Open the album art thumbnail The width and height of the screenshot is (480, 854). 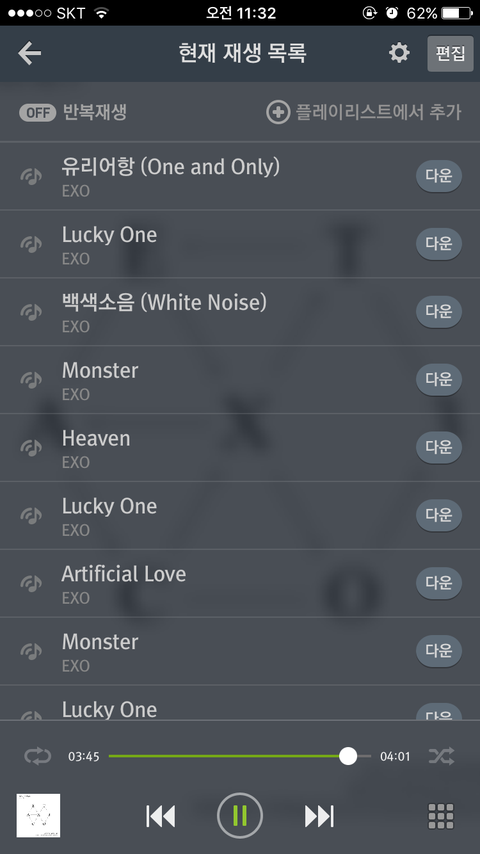point(38,815)
